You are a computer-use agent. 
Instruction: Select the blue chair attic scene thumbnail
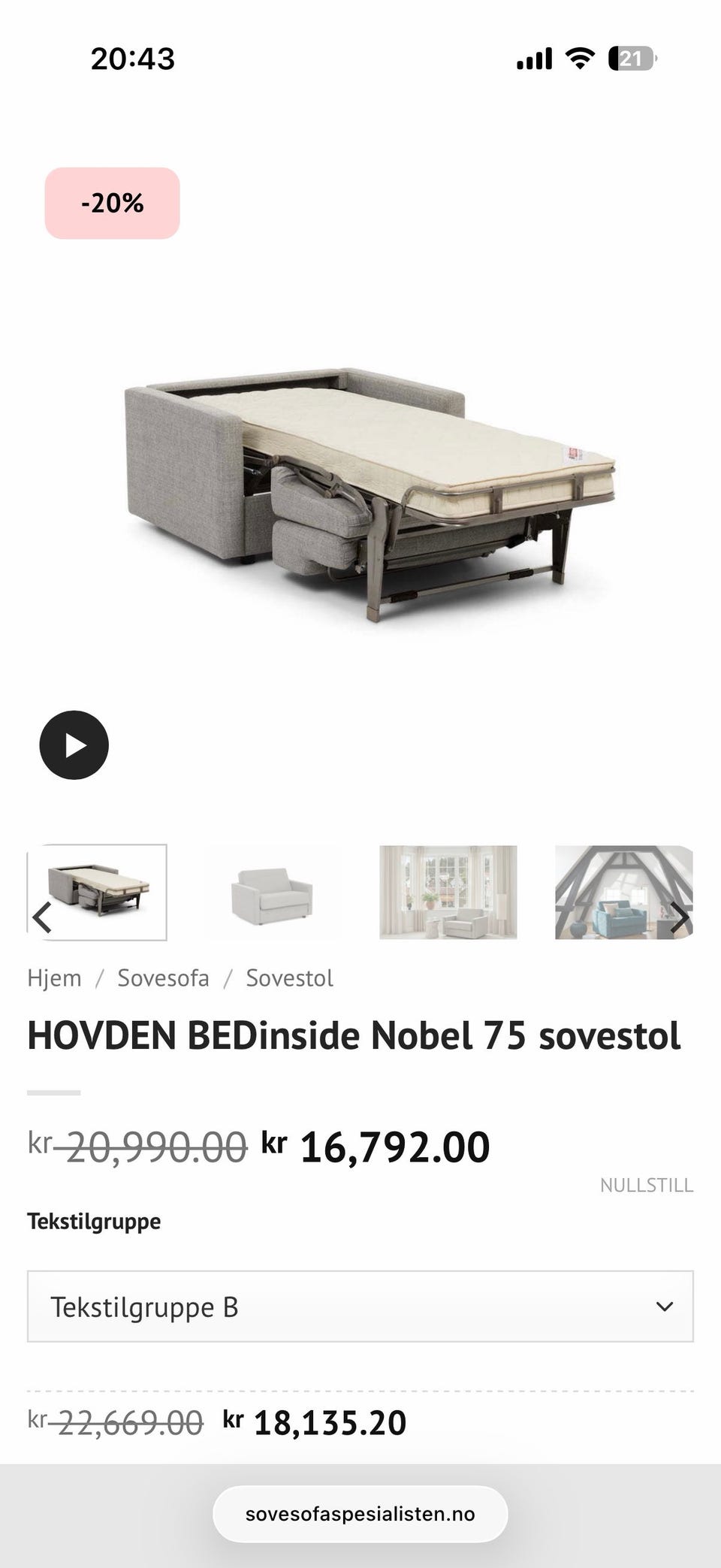click(x=623, y=893)
